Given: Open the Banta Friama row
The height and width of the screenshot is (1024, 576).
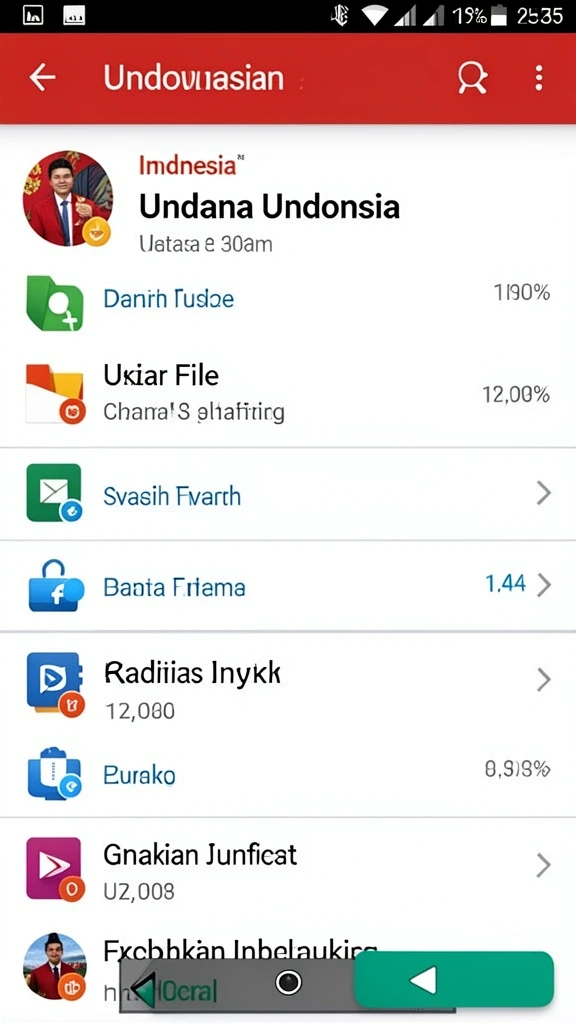Looking at the screenshot, I should (x=288, y=586).
